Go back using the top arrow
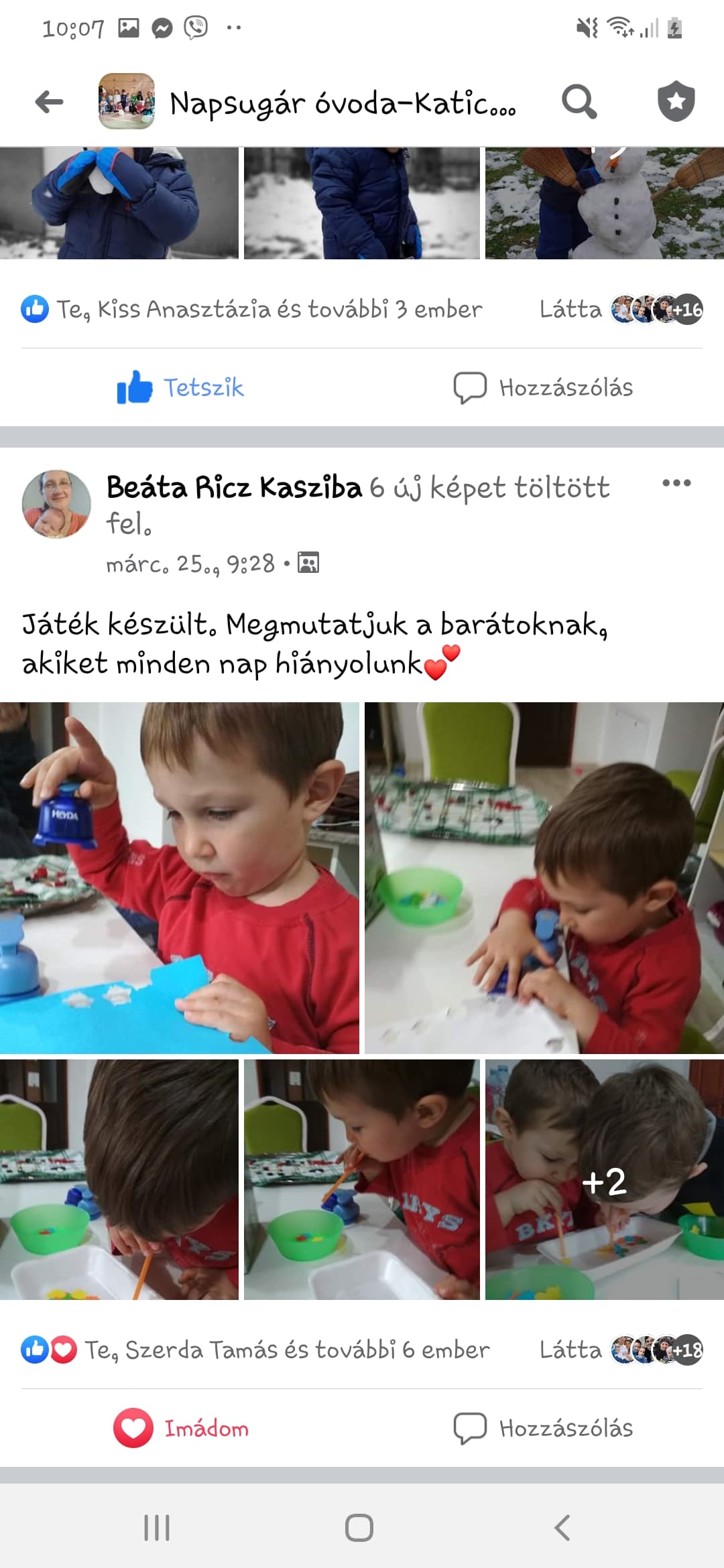This screenshot has width=724, height=1568. tap(49, 103)
